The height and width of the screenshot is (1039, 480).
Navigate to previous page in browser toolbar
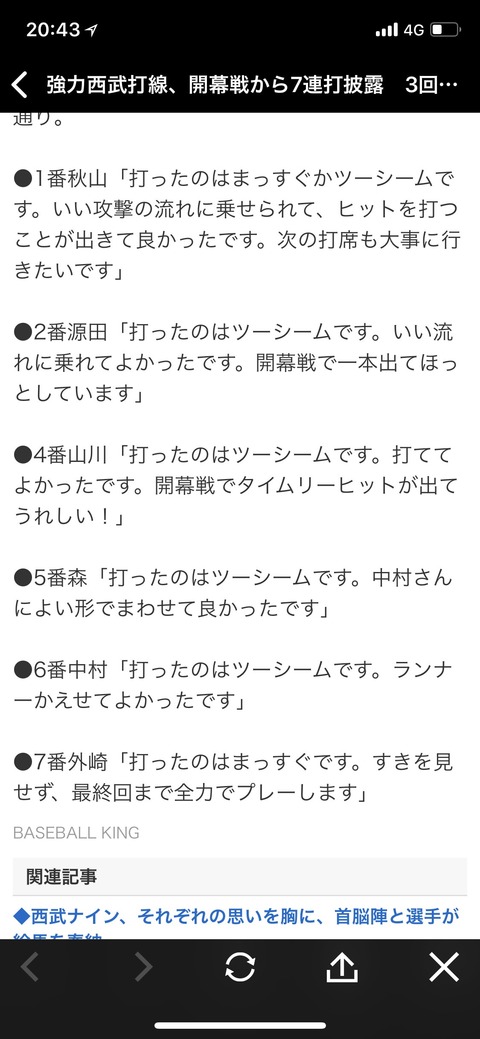pyautogui.click(x=30, y=967)
